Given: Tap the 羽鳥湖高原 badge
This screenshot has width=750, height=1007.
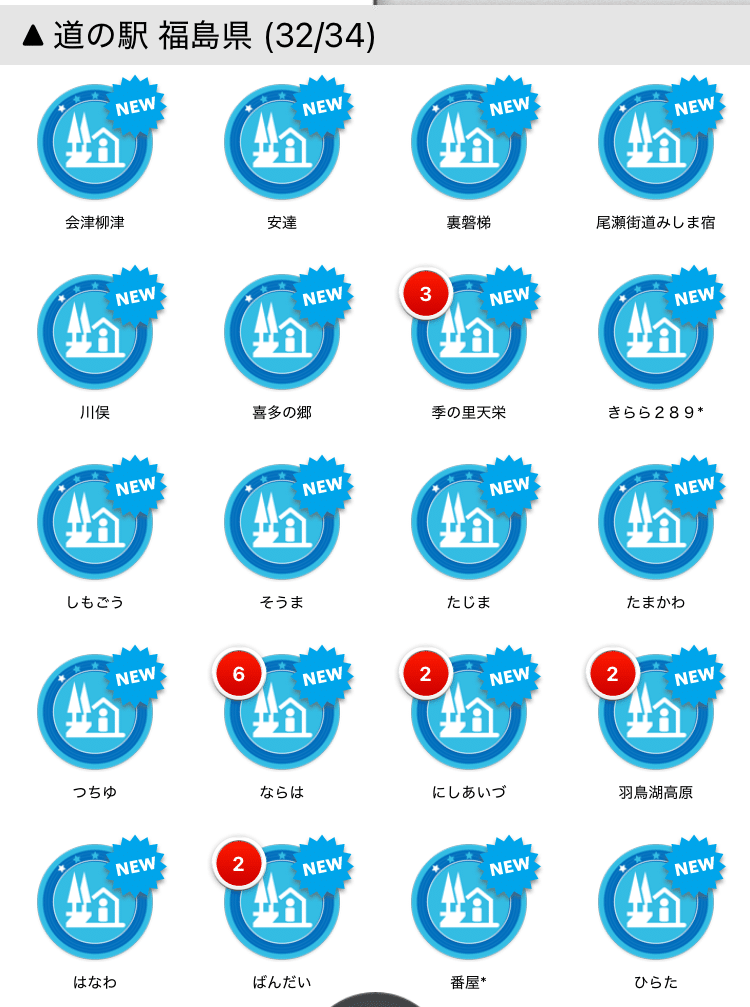Looking at the screenshot, I should point(656,713).
